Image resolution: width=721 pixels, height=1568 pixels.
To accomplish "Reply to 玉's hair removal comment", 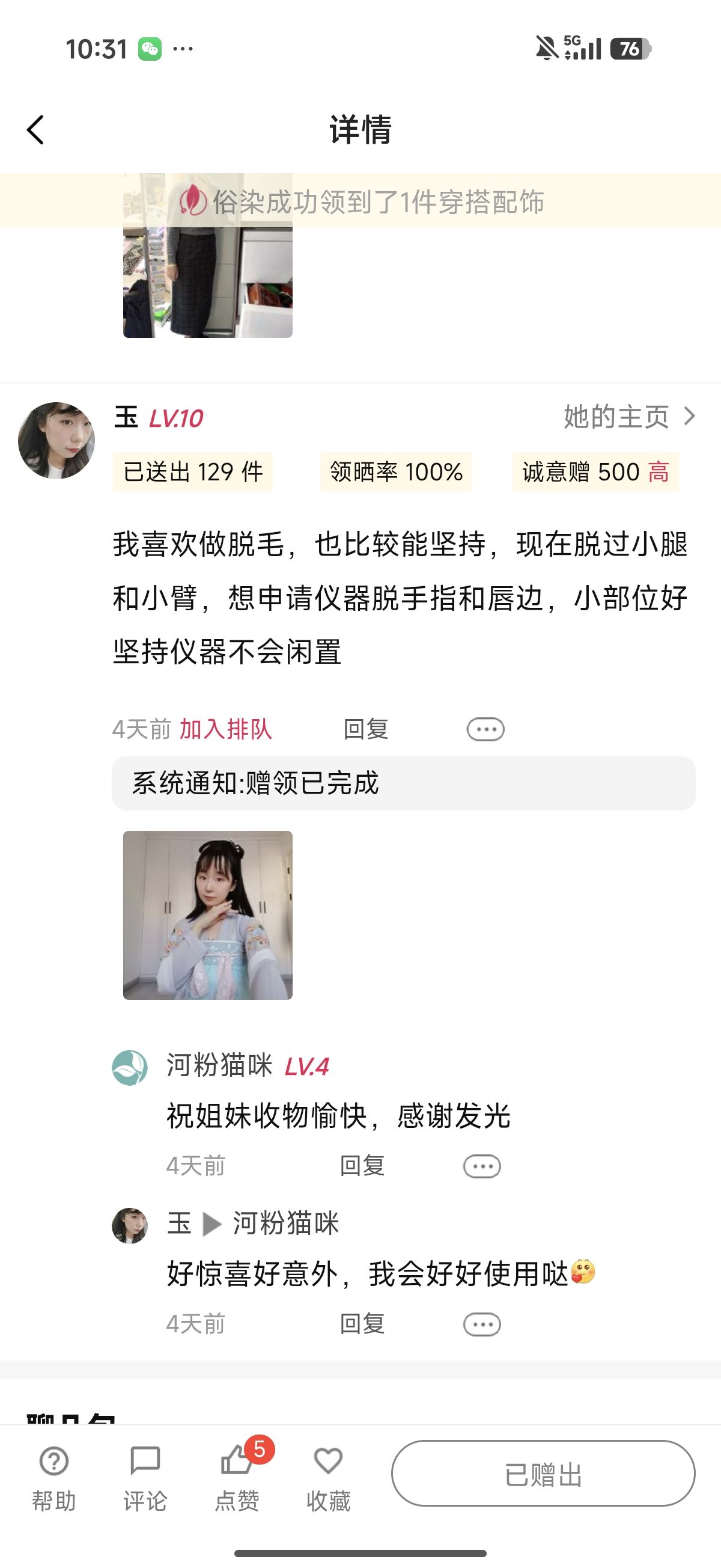I will click(365, 729).
